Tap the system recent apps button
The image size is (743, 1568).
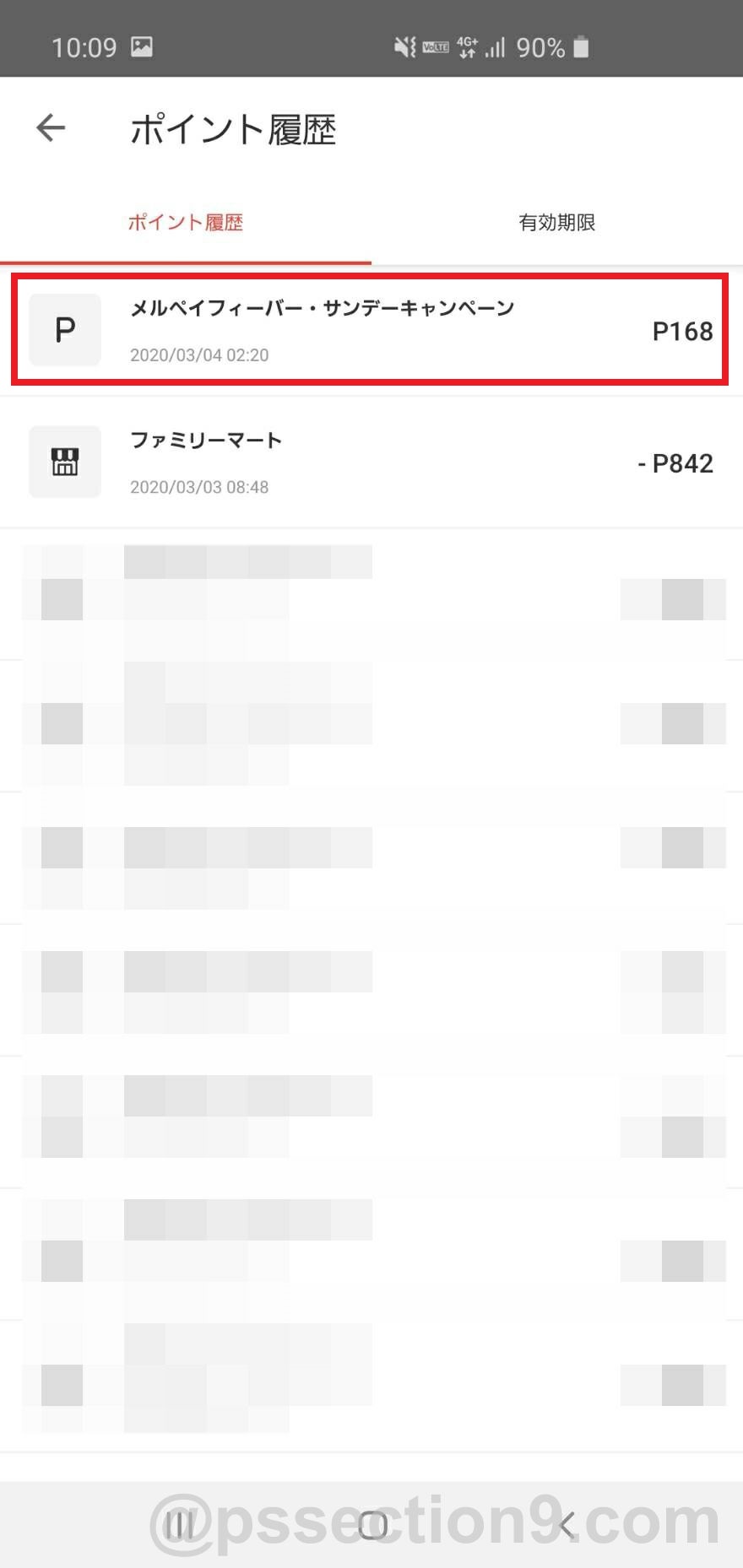(x=179, y=1524)
